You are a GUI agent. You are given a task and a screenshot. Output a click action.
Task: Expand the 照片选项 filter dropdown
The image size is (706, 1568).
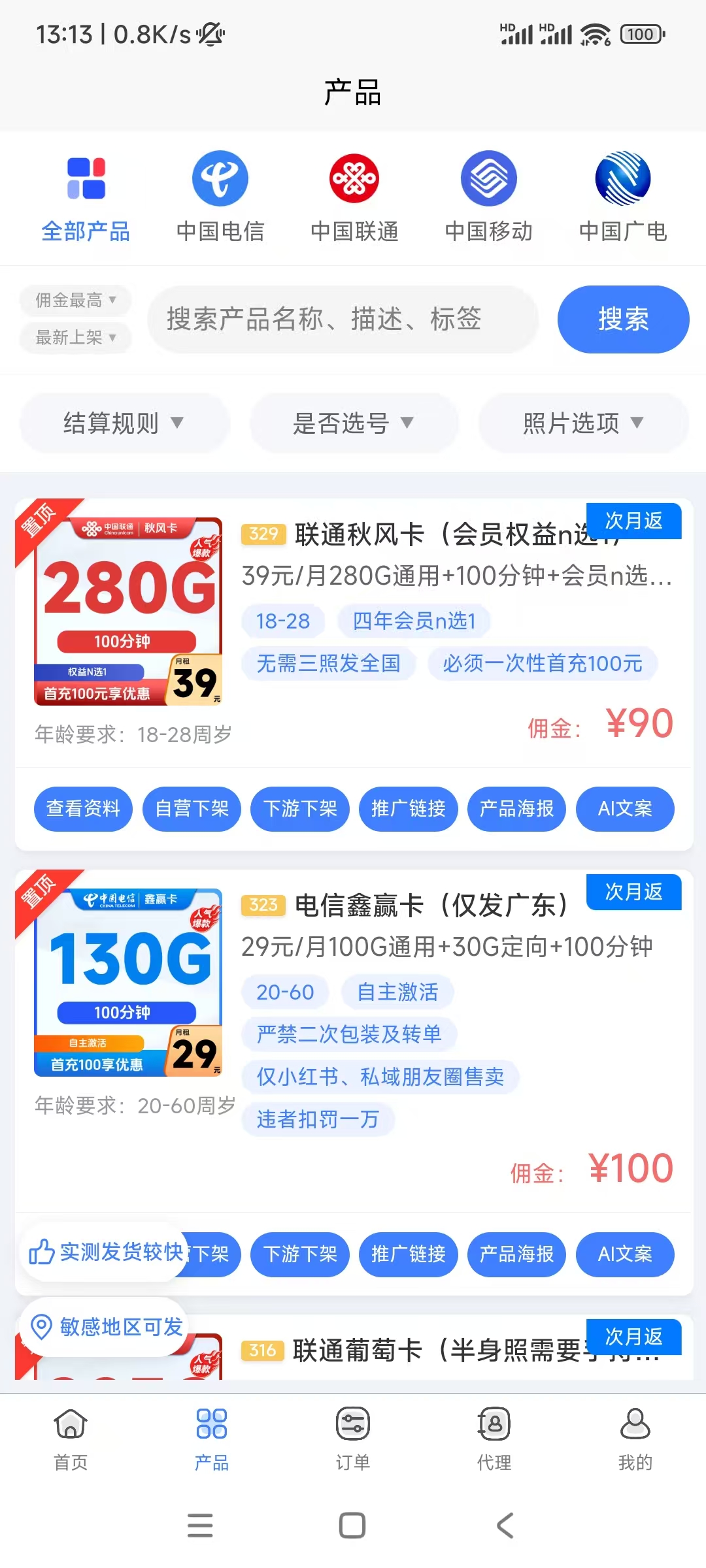[583, 423]
